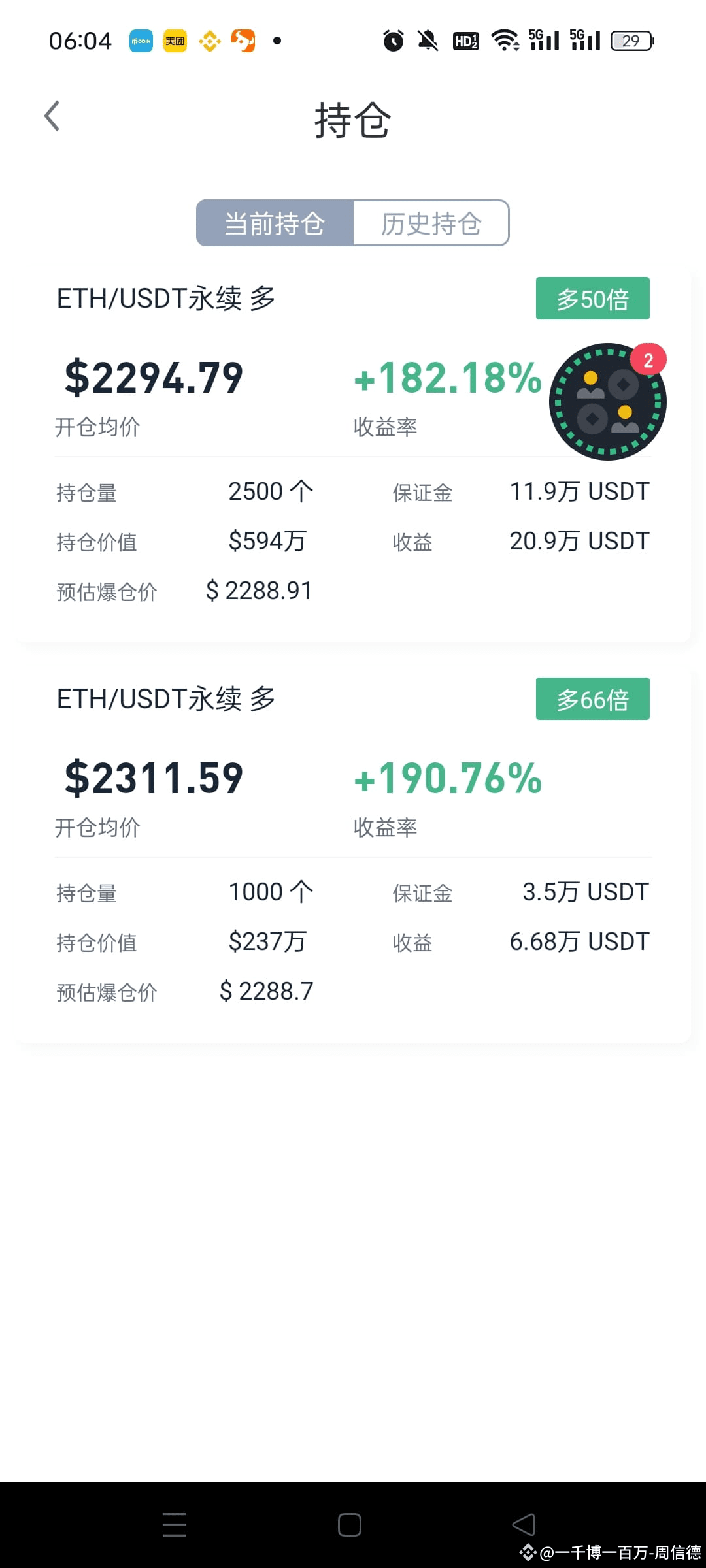Tap the alarm clock status icon
The width and height of the screenshot is (706, 1568).
click(x=393, y=41)
